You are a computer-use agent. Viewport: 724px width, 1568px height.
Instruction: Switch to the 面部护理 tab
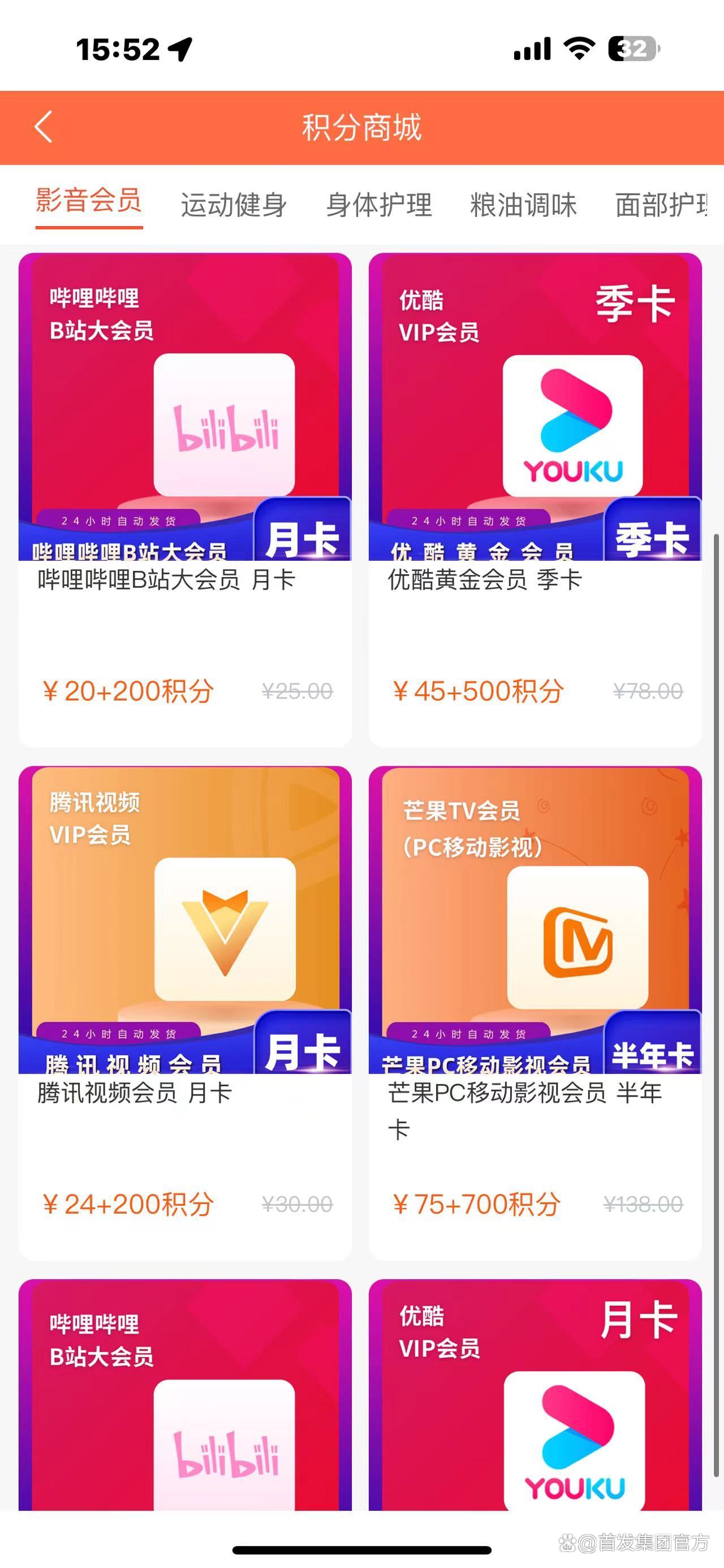tap(662, 205)
